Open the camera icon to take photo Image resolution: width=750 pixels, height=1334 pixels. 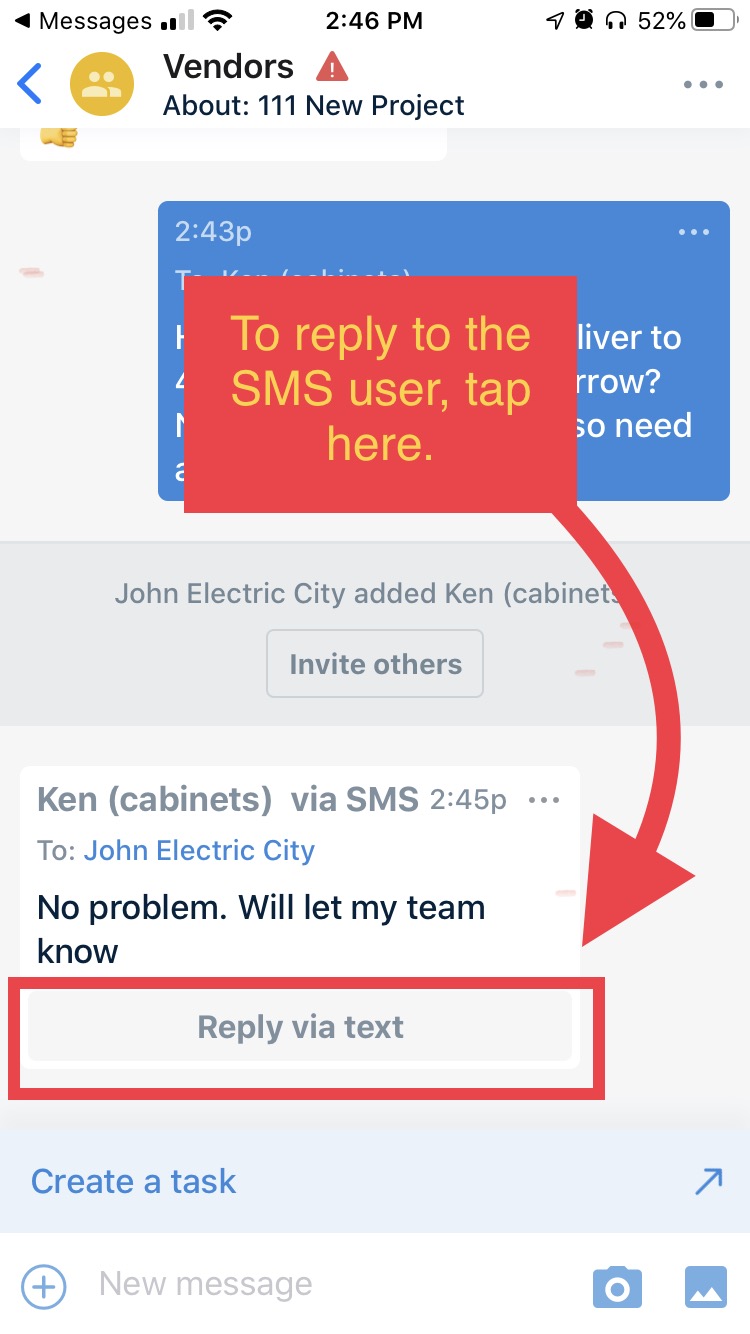click(x=617, y=1287)
